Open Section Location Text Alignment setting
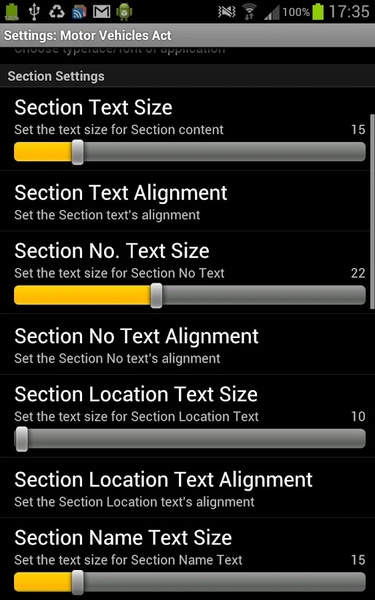Image resolution: width=375 pixels, height=600 pixels. point(188,488)
